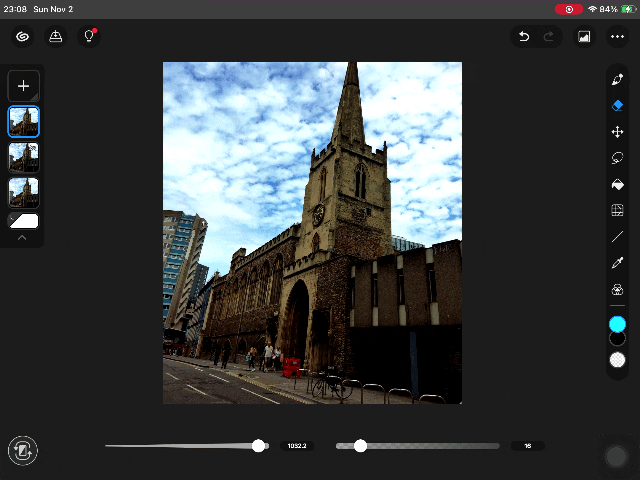Tap the touch shortcut circle button
The width and height of the screenshot is (640, 480).
click(x=616, y=456)
